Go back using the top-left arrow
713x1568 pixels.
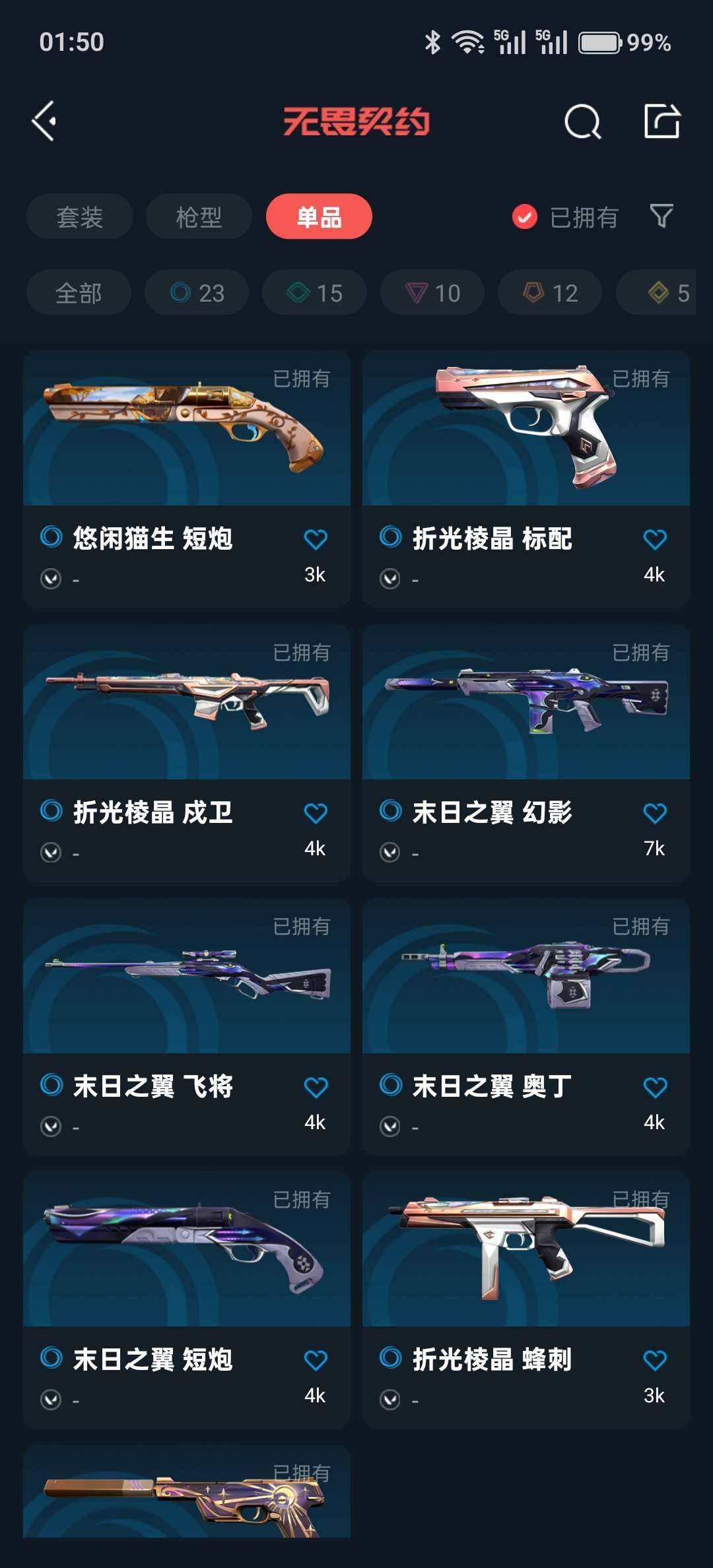[45, 121]
